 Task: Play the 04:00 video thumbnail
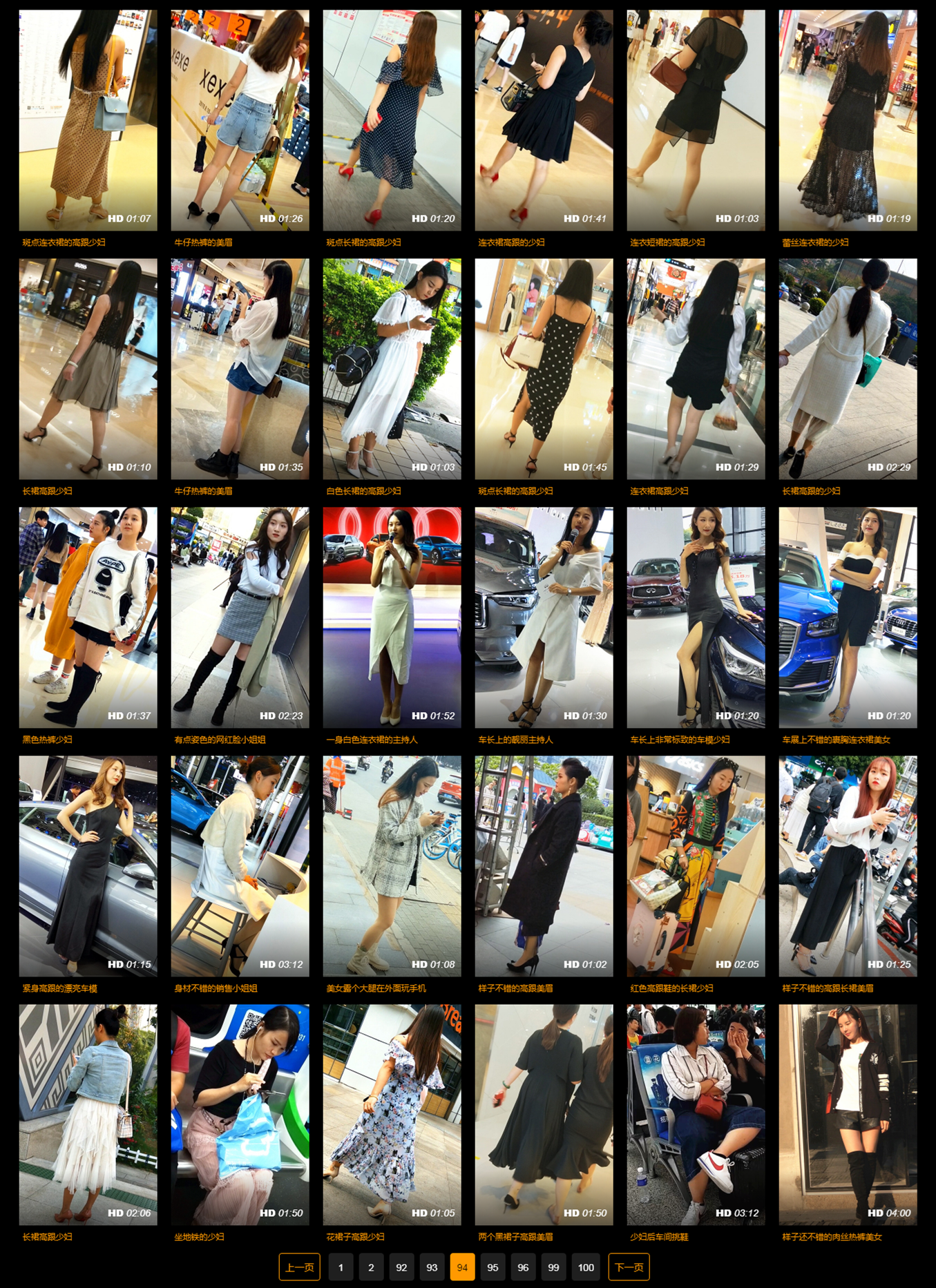pyautogui.click(x=848, y=1114)
